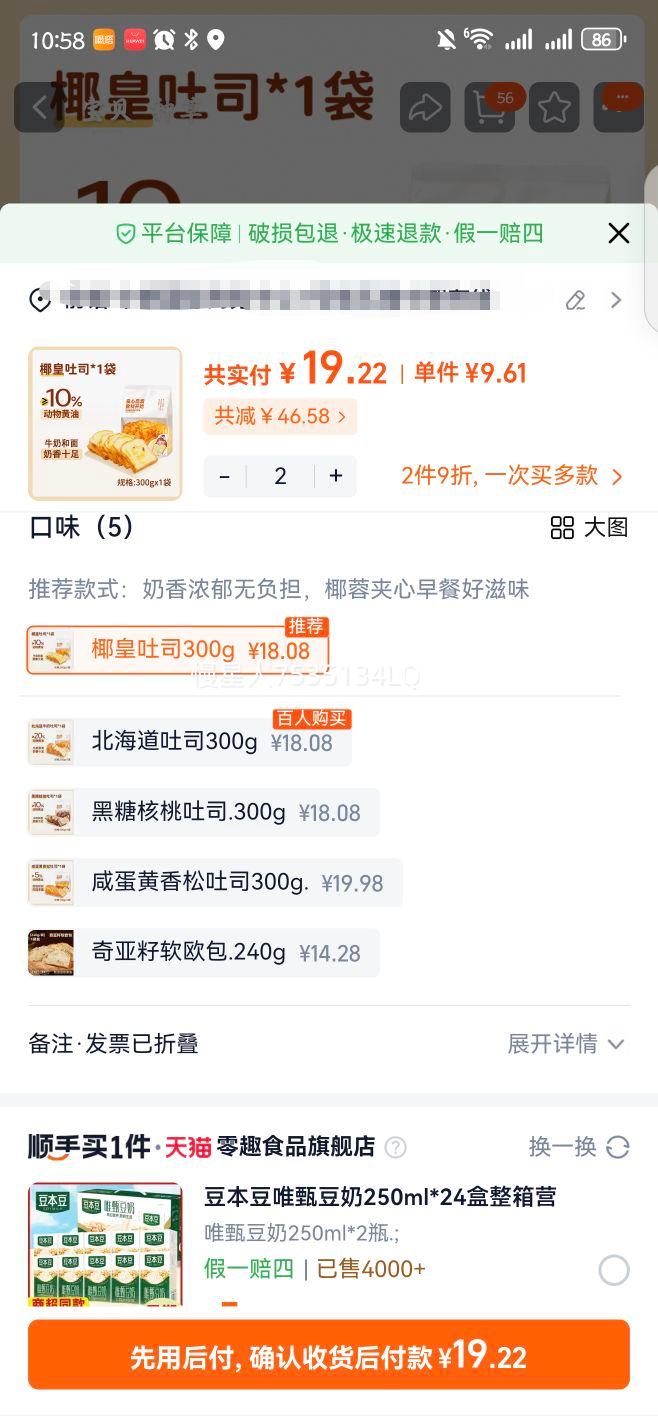Select the 豆本豆唯甄豆奶 add-on radio button
Viewport: 658px width, 1416px height.
coord(614,1270)
